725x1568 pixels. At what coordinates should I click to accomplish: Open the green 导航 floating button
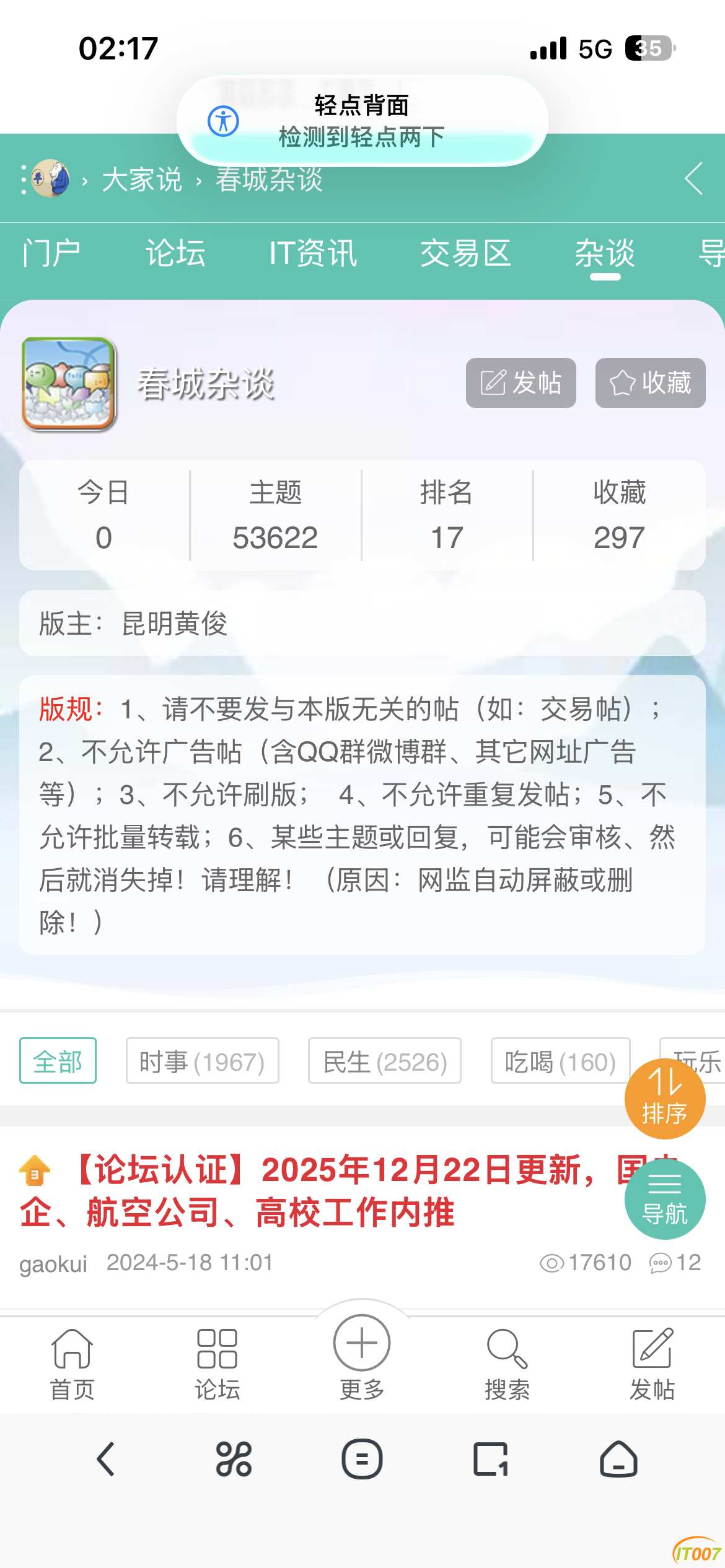pos(665,1200)
